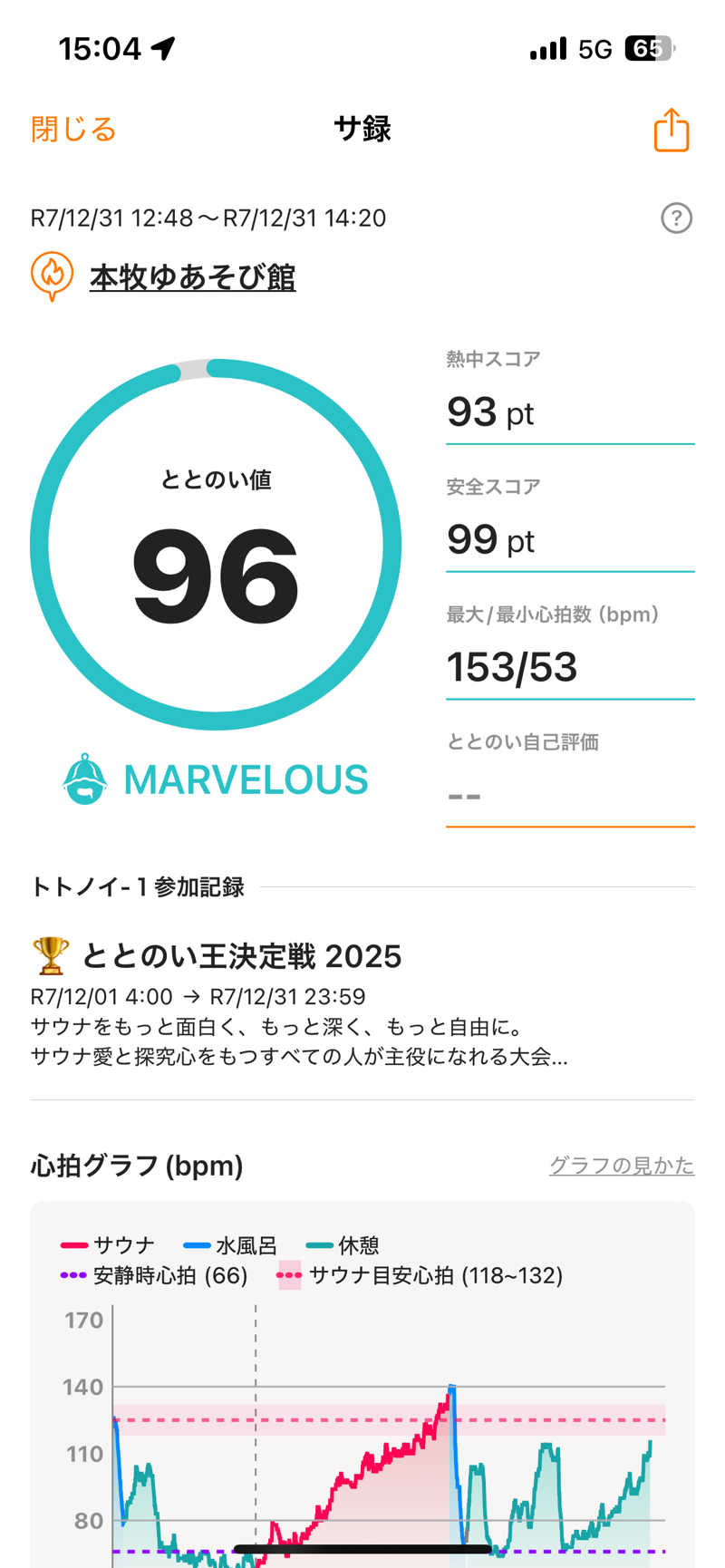Open the help question mark icon
Viewport: 725px width, 1568px height.
pos(676,218)
